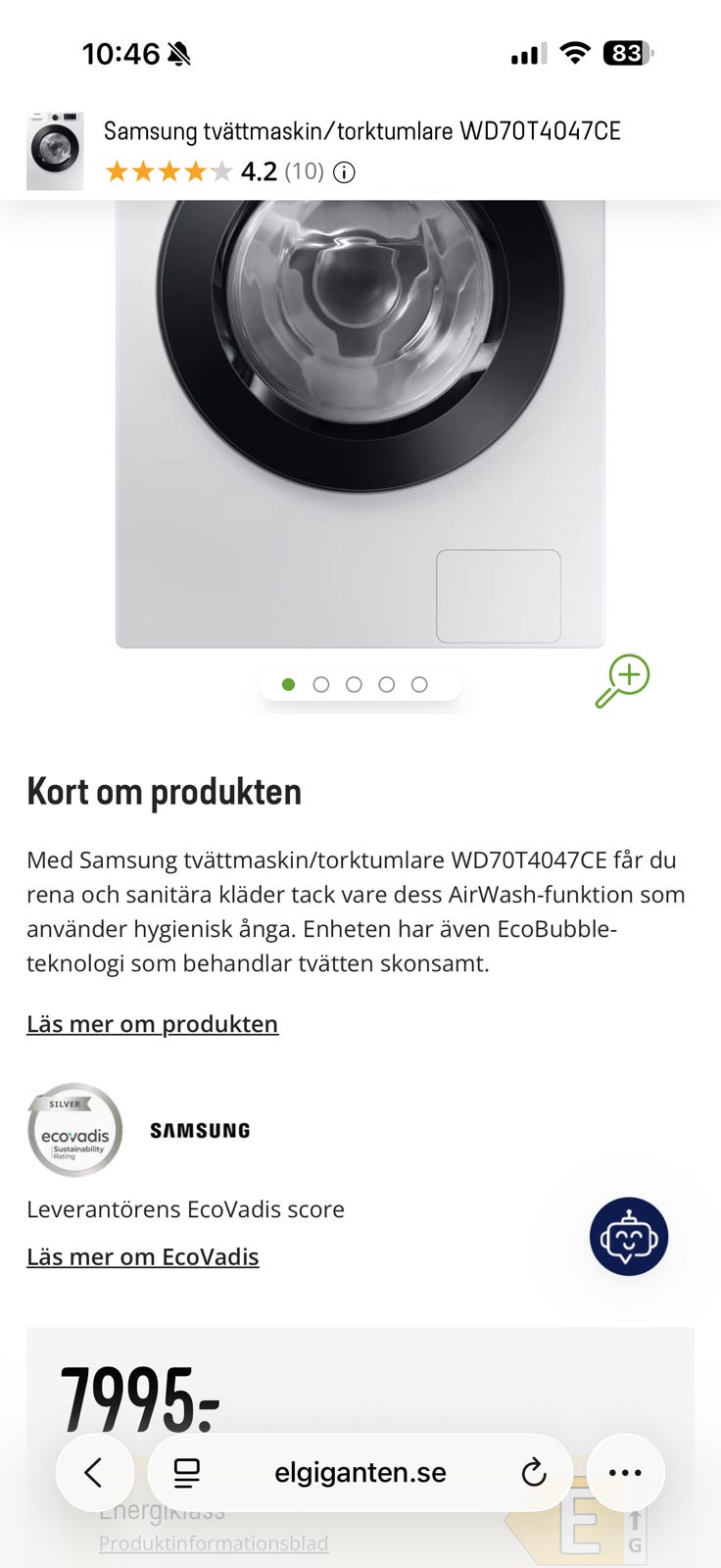Open the chatbot assistant robot icon
This screenshot has height=1568, width=721.
(x=629, y=1237)
